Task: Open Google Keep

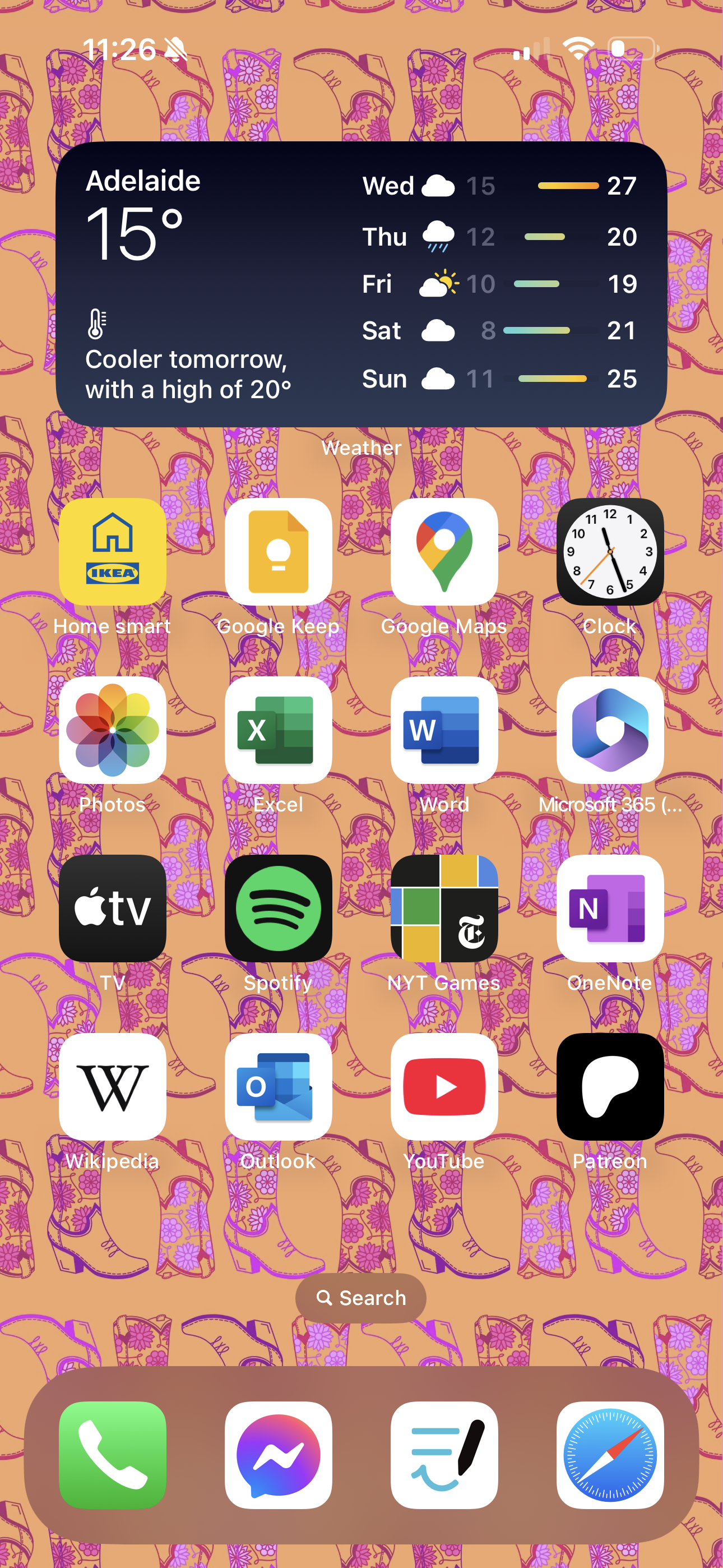Action: pos(278,551)
